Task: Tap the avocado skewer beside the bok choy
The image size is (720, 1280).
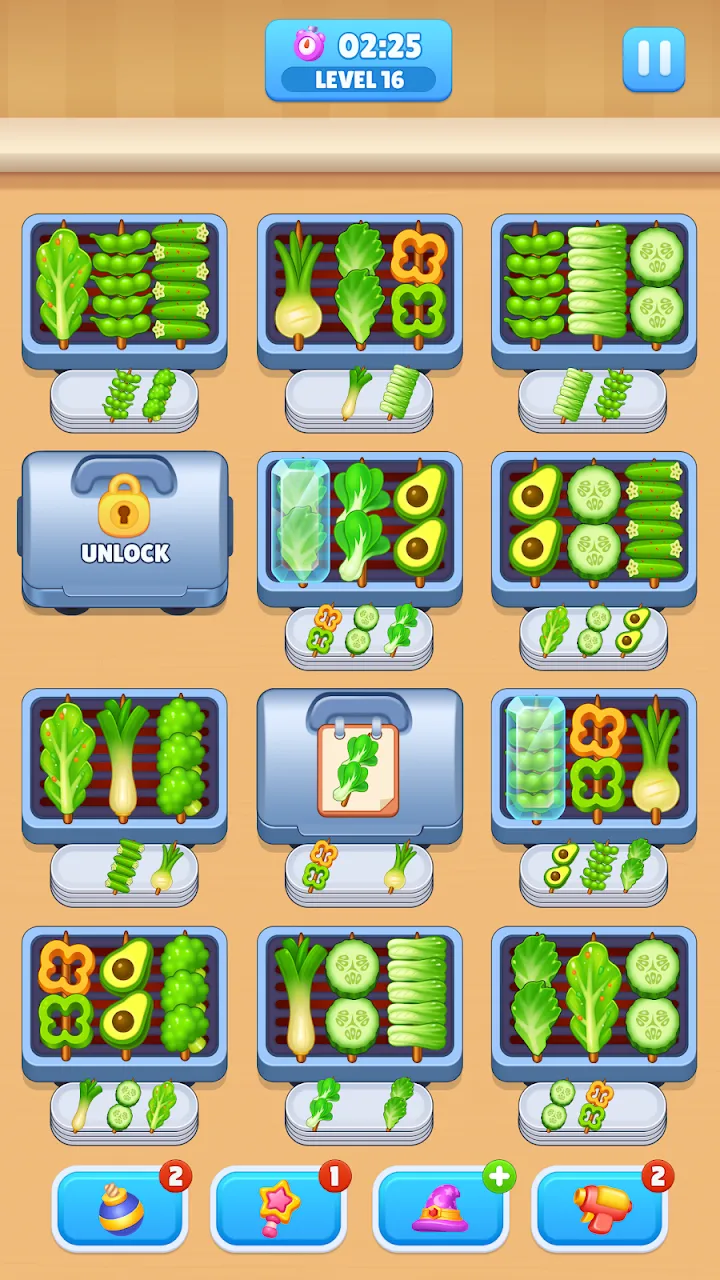Action: pos(419,518)
